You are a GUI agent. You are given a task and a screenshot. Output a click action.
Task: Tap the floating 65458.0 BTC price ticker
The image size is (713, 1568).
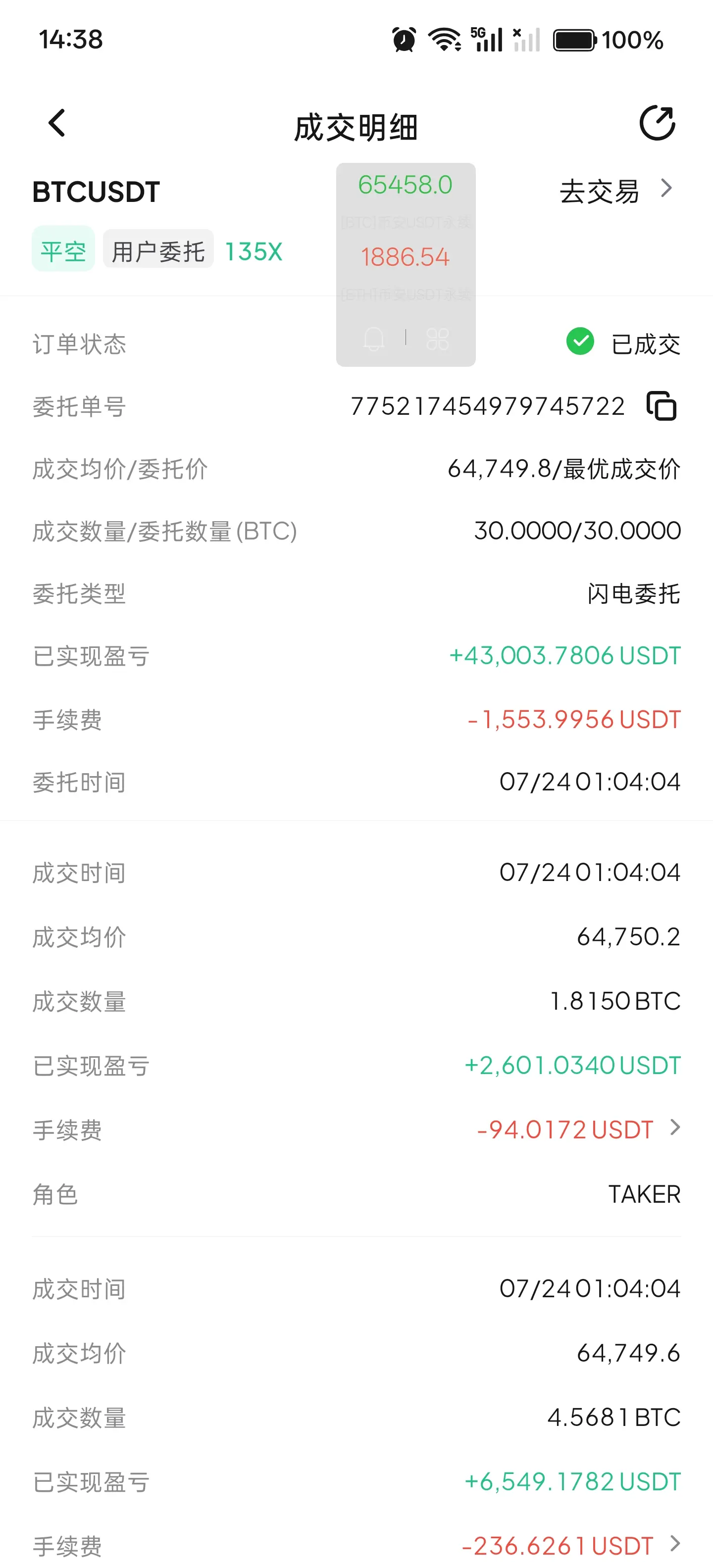(406, 185)
